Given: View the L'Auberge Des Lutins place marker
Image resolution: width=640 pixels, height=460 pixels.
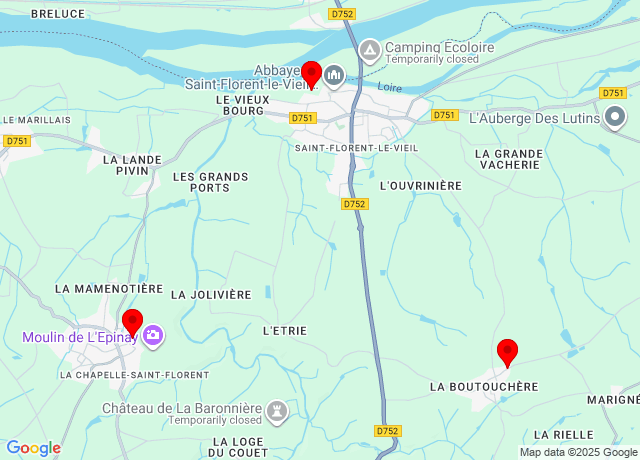Looking at the screenshot, I should pos(615,118).
